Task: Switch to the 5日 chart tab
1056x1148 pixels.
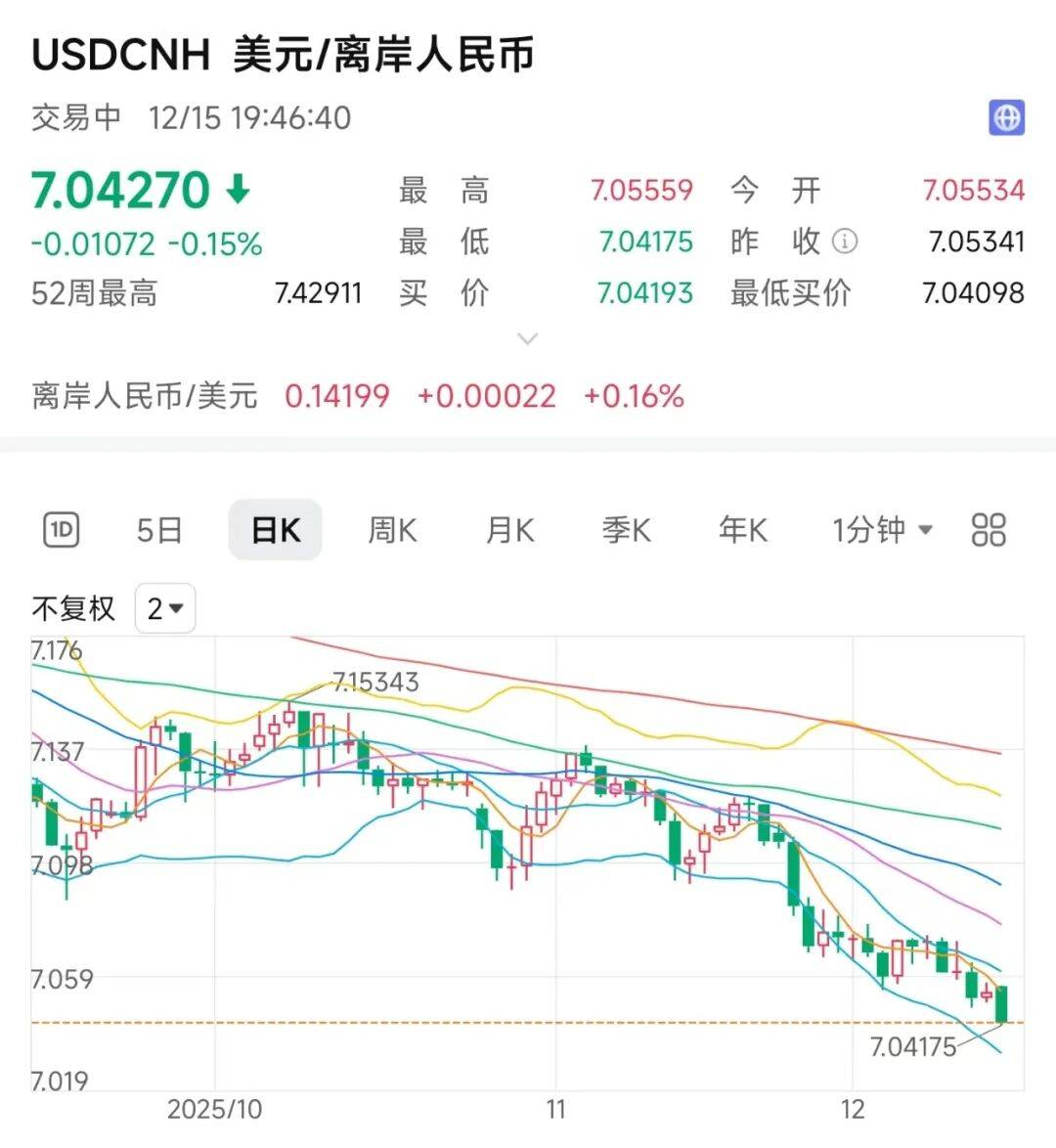Action: pos(159,530)
